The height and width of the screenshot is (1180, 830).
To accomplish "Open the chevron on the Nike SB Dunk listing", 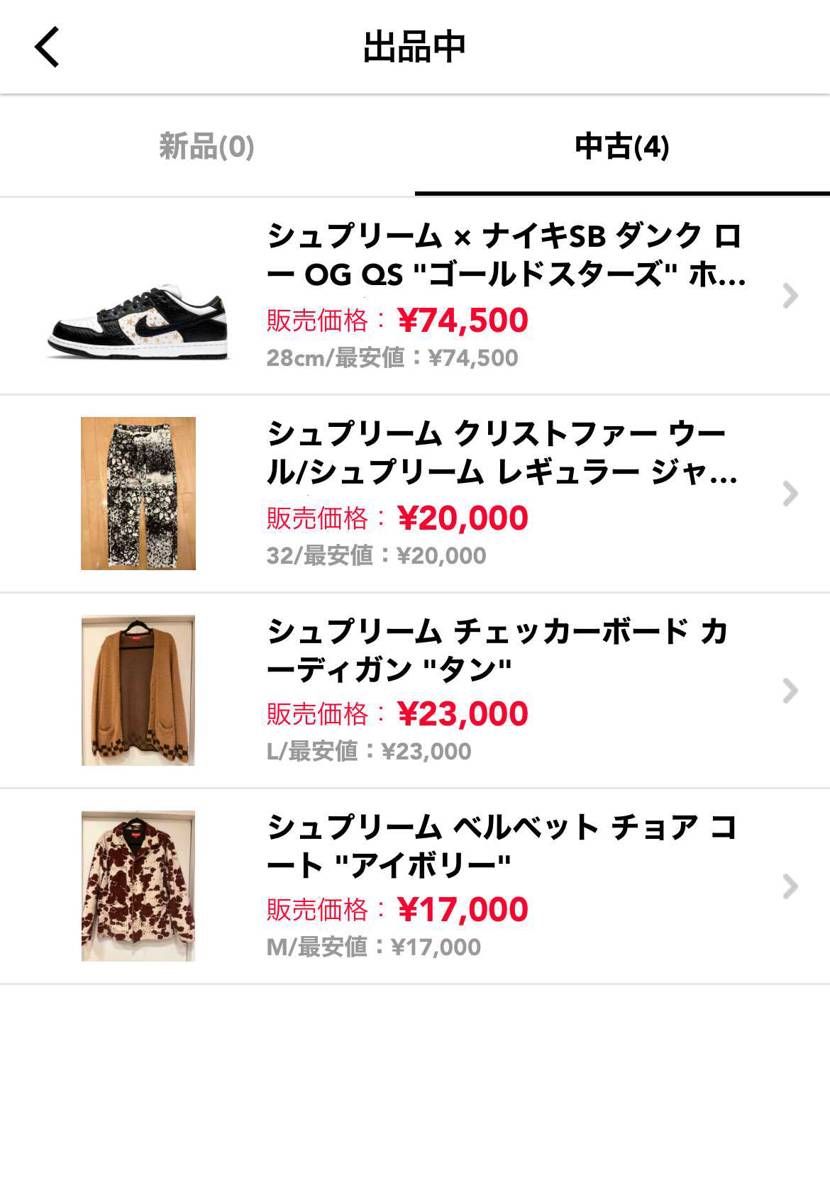I will pyautogui.click(x=789, y=295).
